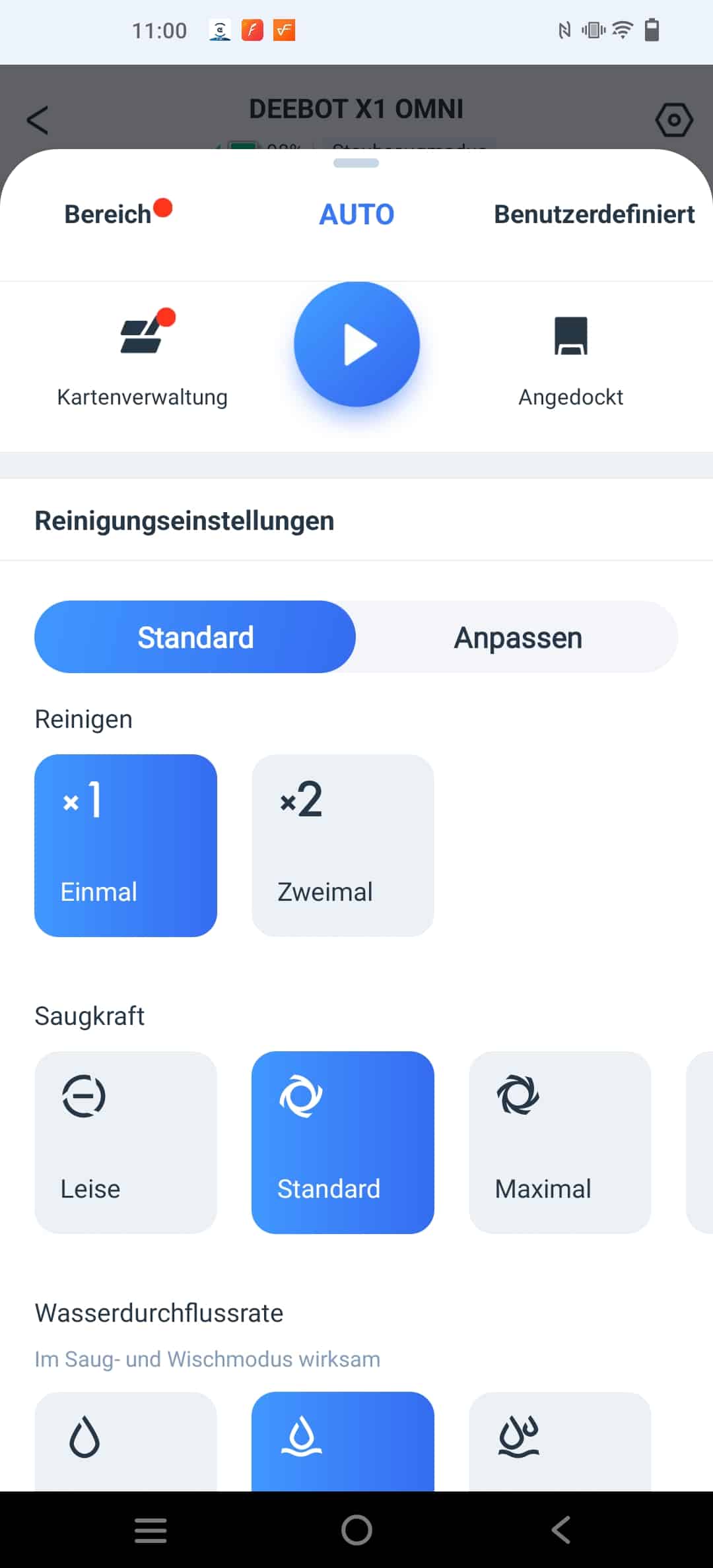Choose Zweimal cleaning pass
The width and height of the screenshot is (713, 1568).
coord(343,845)
